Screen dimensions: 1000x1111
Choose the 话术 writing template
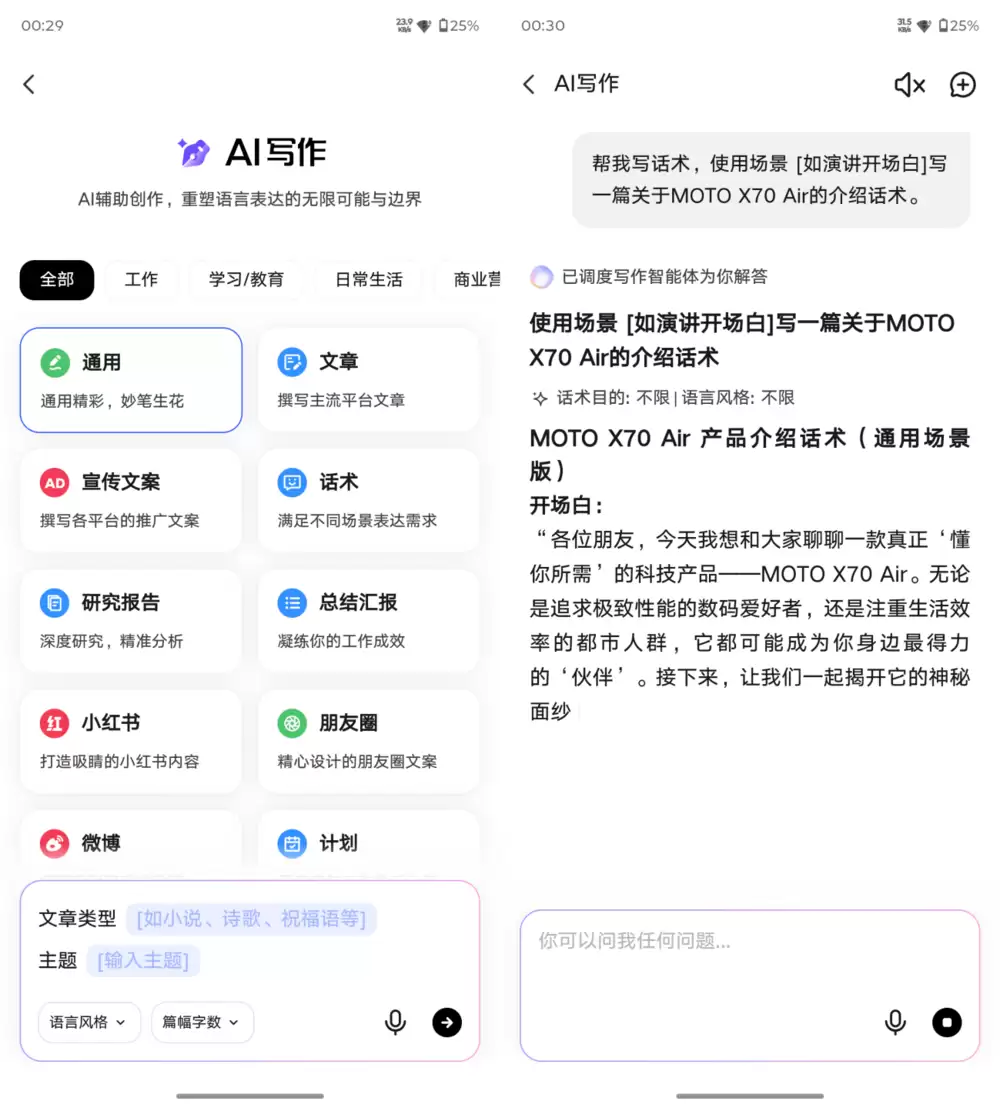pos(368,500)
